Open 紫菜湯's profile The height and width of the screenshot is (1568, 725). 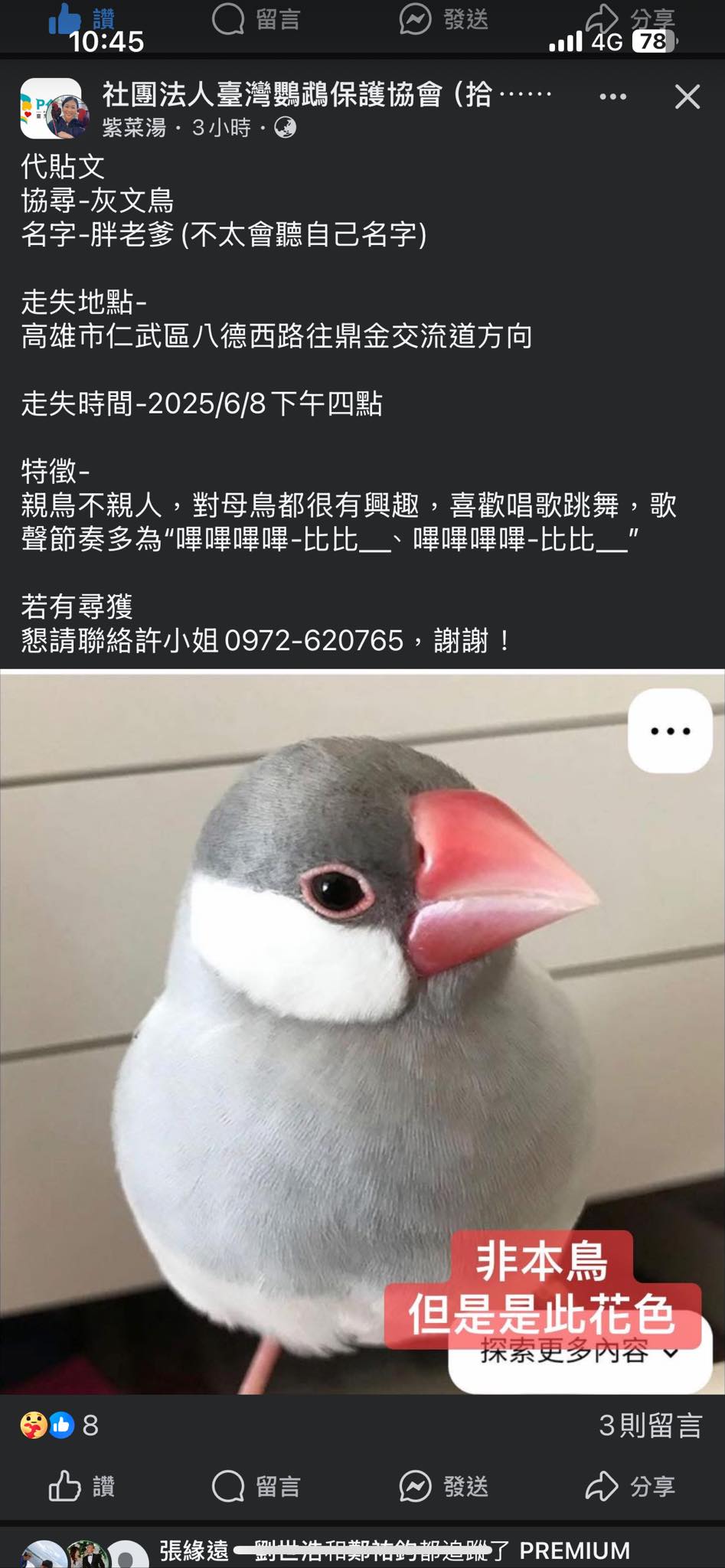(x=134, y=128)
